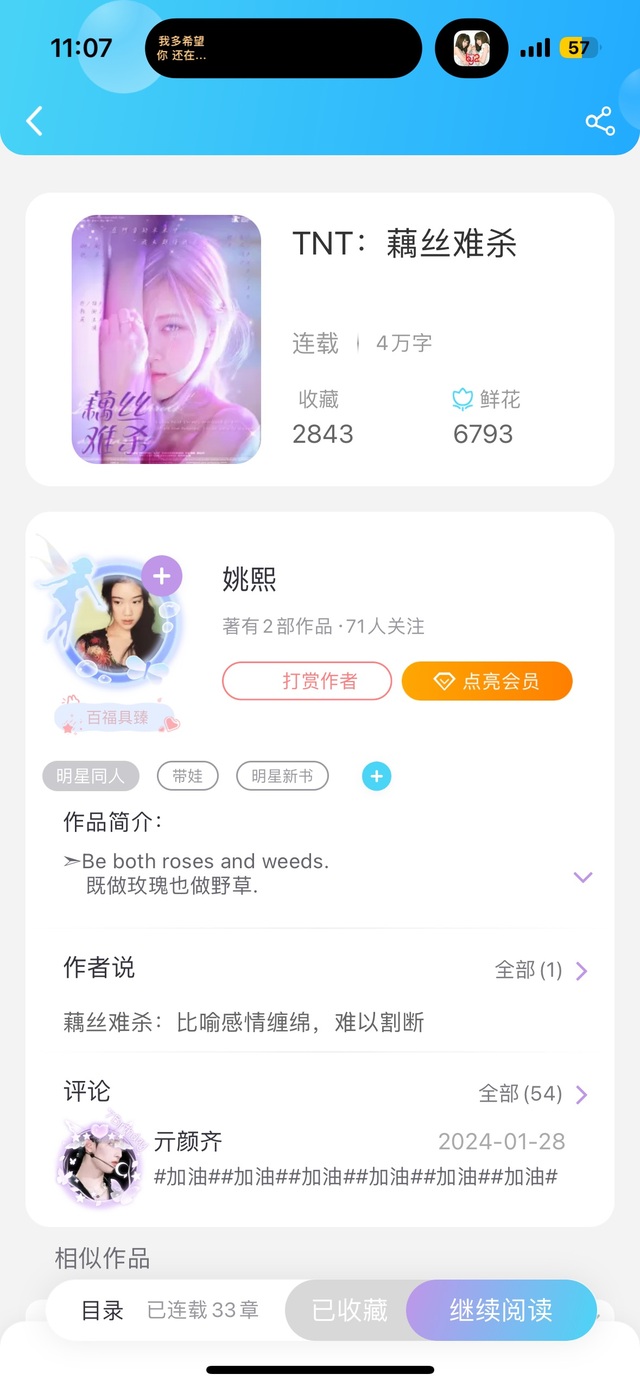The height and width of the screenshot is (1387, 640).
Task: Open all 54 comments
Action: click(533, 1093)
